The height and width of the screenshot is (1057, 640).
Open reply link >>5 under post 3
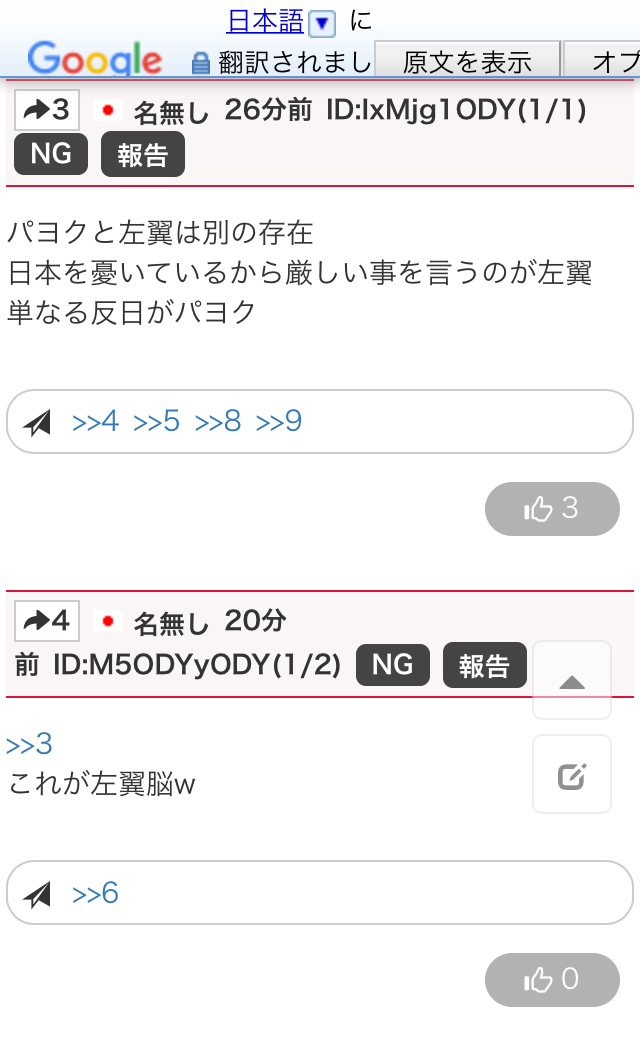click(x=156, y=422)
